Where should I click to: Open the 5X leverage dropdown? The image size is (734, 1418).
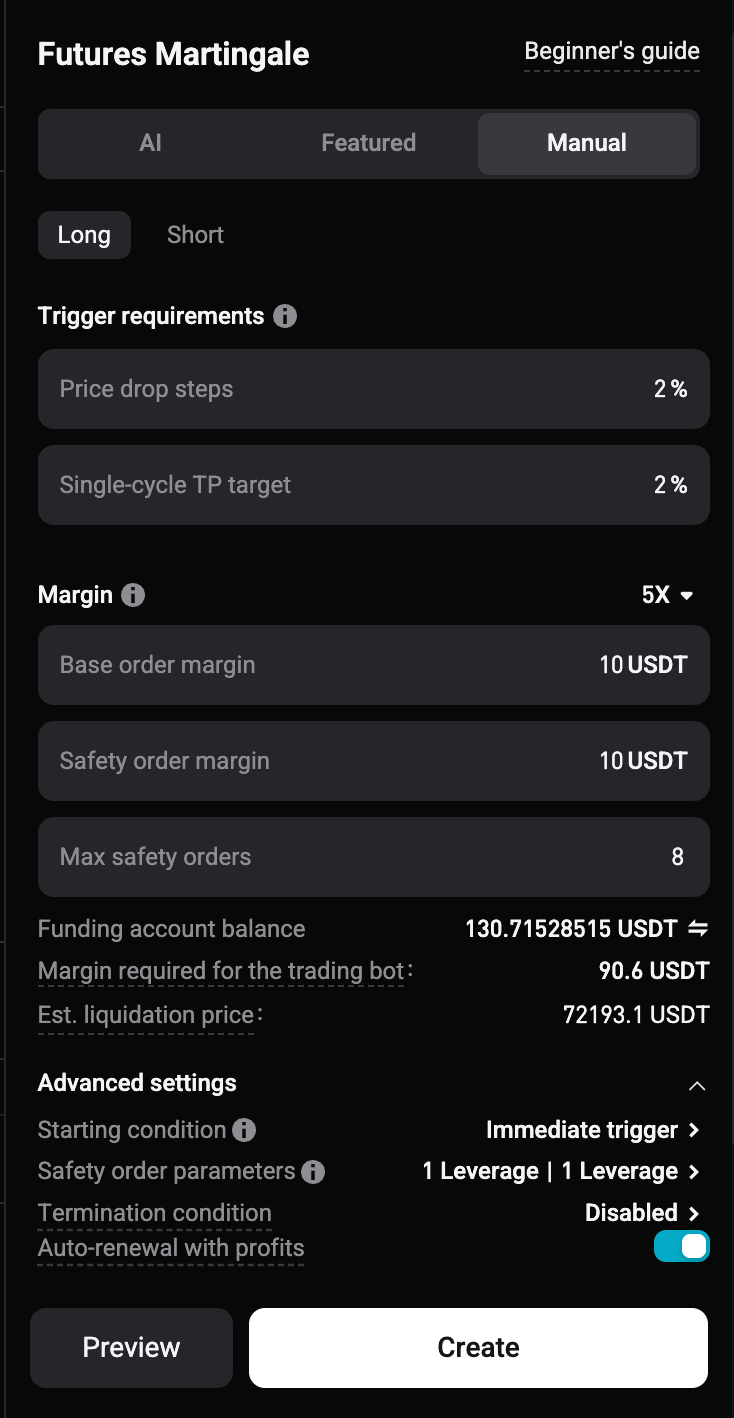pyautogui.click(x=668, y=595)
